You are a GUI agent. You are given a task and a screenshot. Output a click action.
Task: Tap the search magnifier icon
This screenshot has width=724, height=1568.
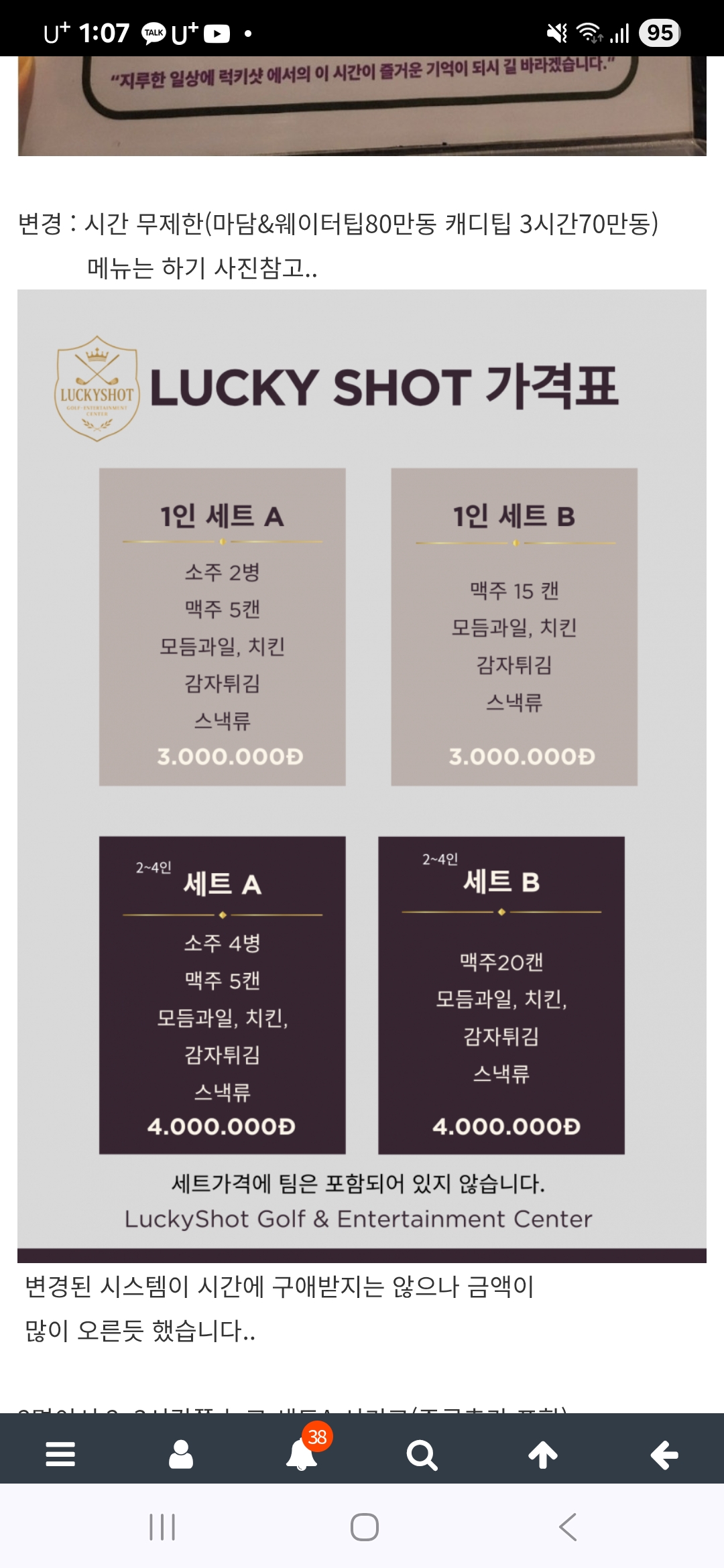pyautogui.click(x=422, y=1455)
